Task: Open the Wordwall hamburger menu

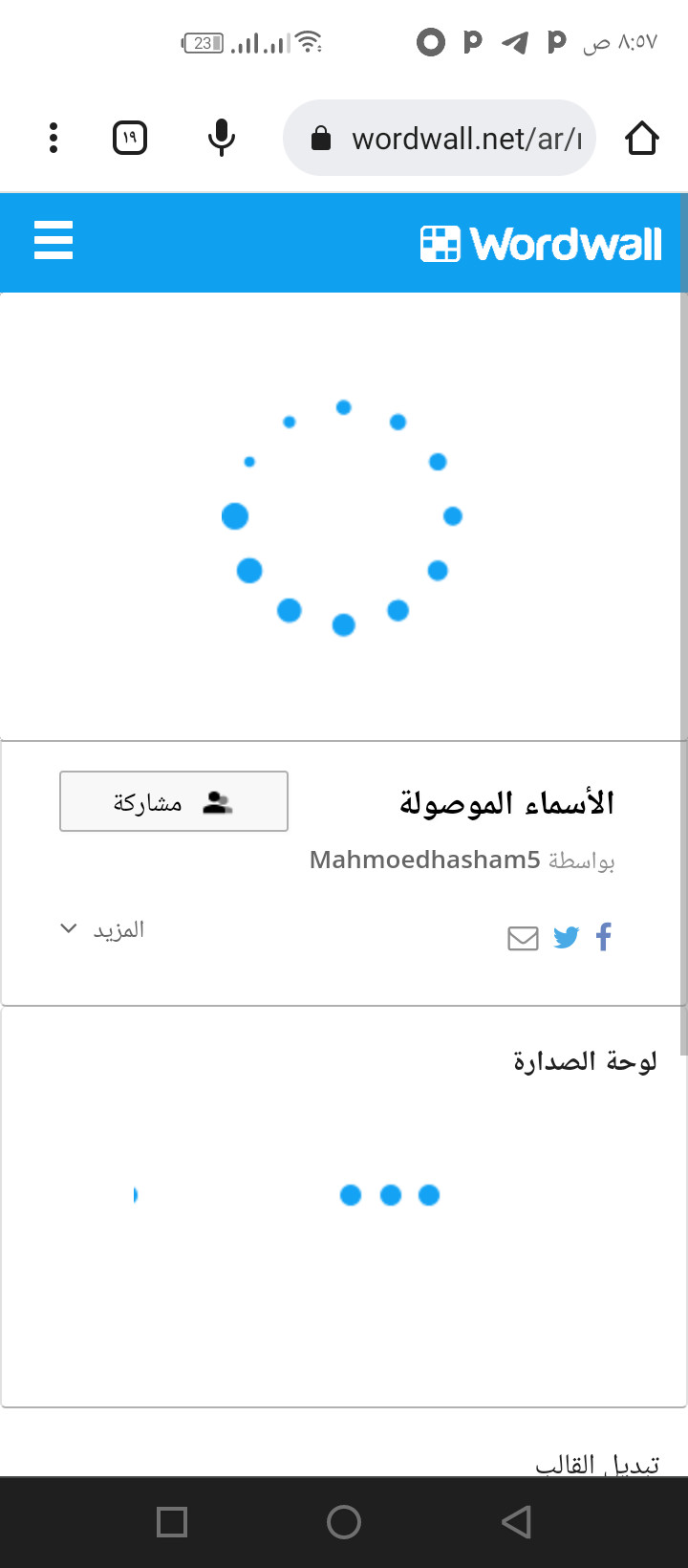Action: coord(54,240)
